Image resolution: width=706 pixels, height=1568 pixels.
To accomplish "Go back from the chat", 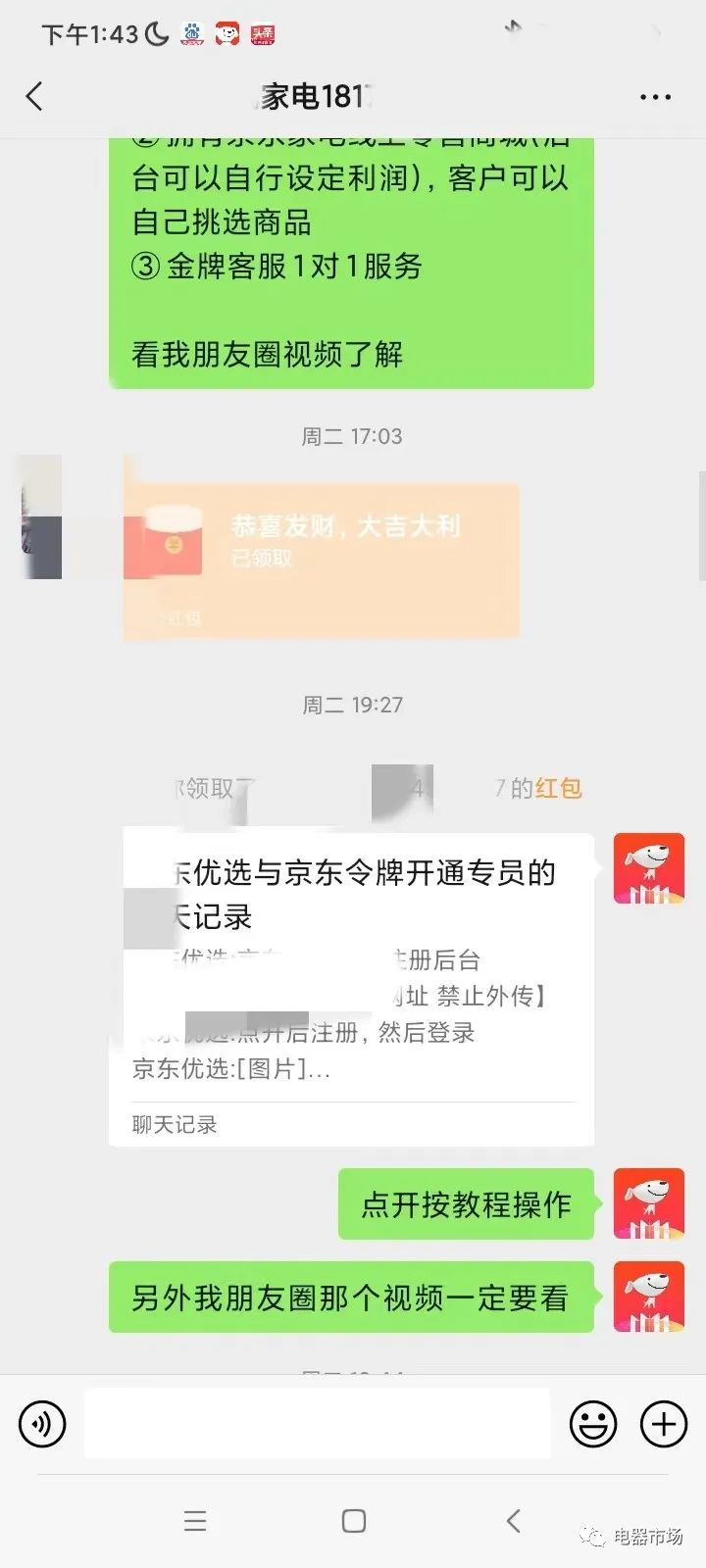I will (35, 96).
